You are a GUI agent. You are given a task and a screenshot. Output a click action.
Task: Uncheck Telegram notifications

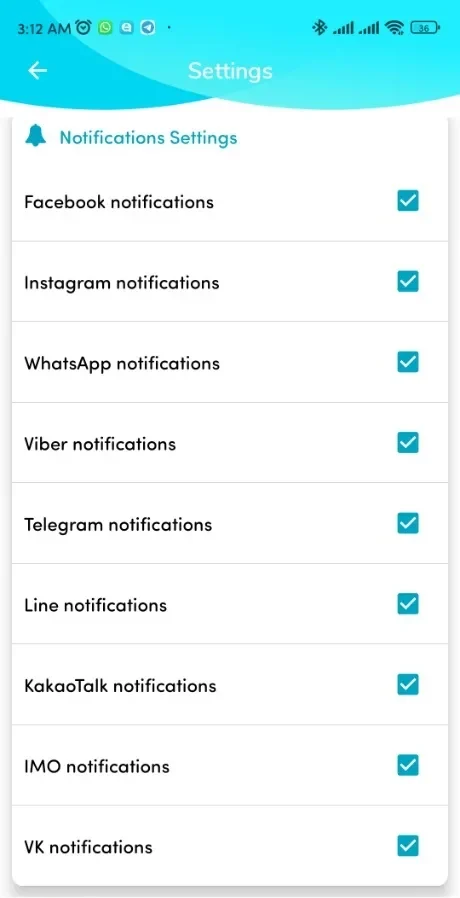point(408,523)
